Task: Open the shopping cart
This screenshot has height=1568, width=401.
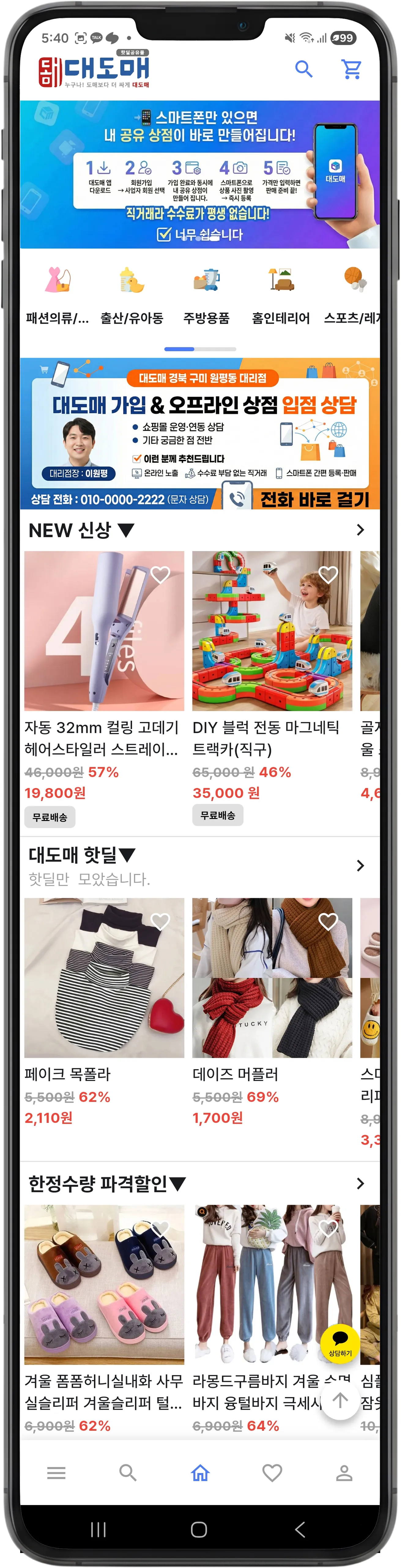Action: pyautogui.click(x=351, y=69)
